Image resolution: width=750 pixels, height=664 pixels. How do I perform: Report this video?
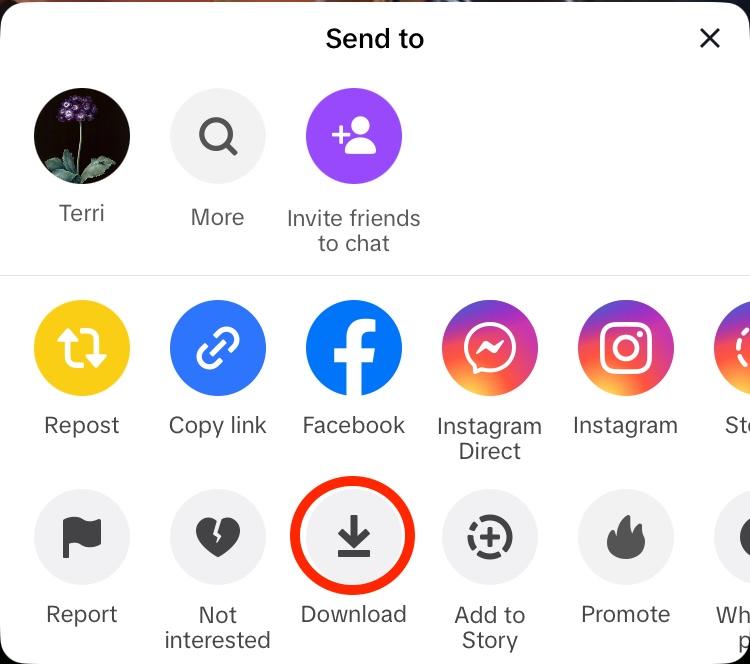82,537
